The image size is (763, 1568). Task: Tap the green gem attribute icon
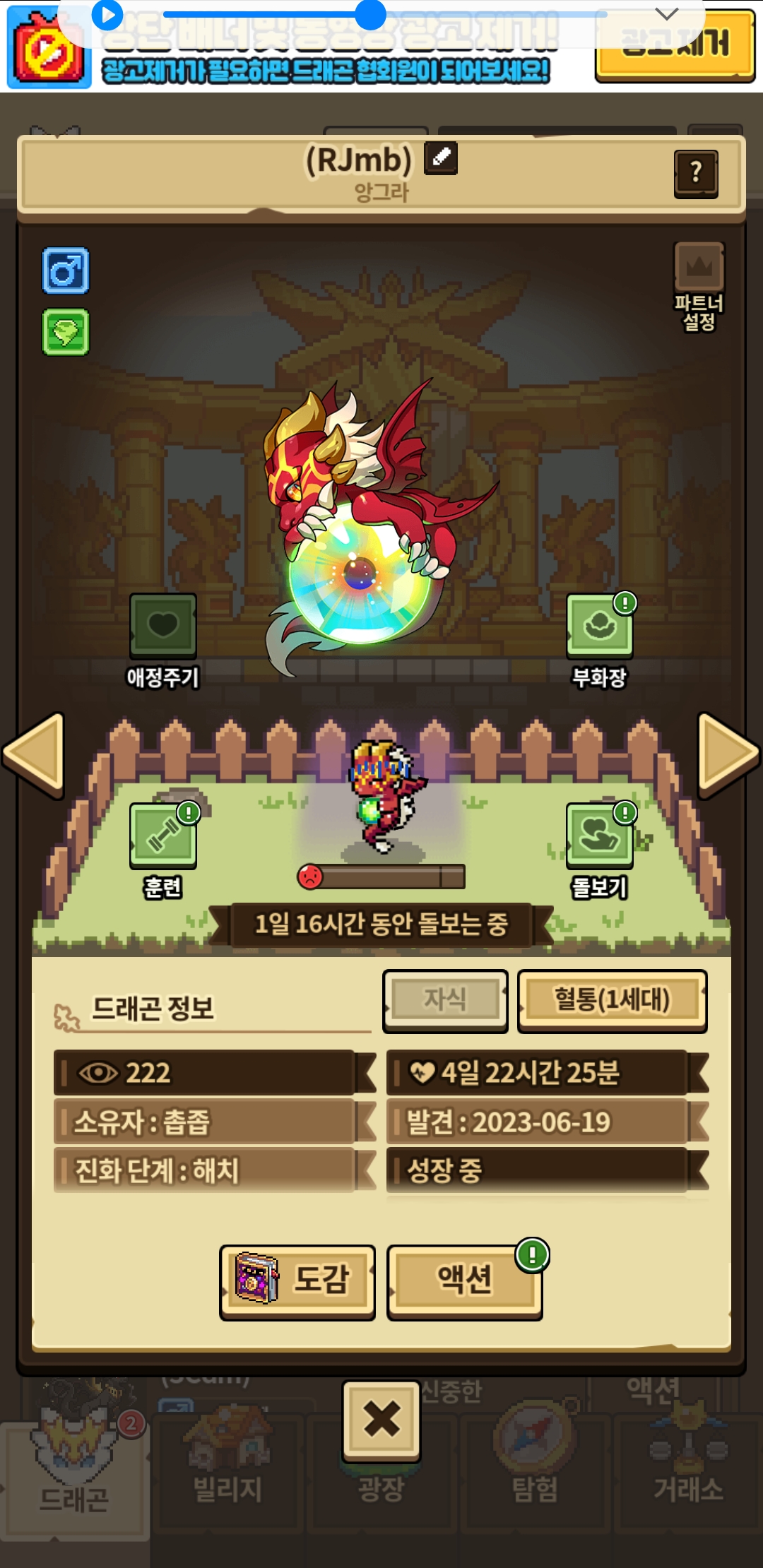click(66, 332)
